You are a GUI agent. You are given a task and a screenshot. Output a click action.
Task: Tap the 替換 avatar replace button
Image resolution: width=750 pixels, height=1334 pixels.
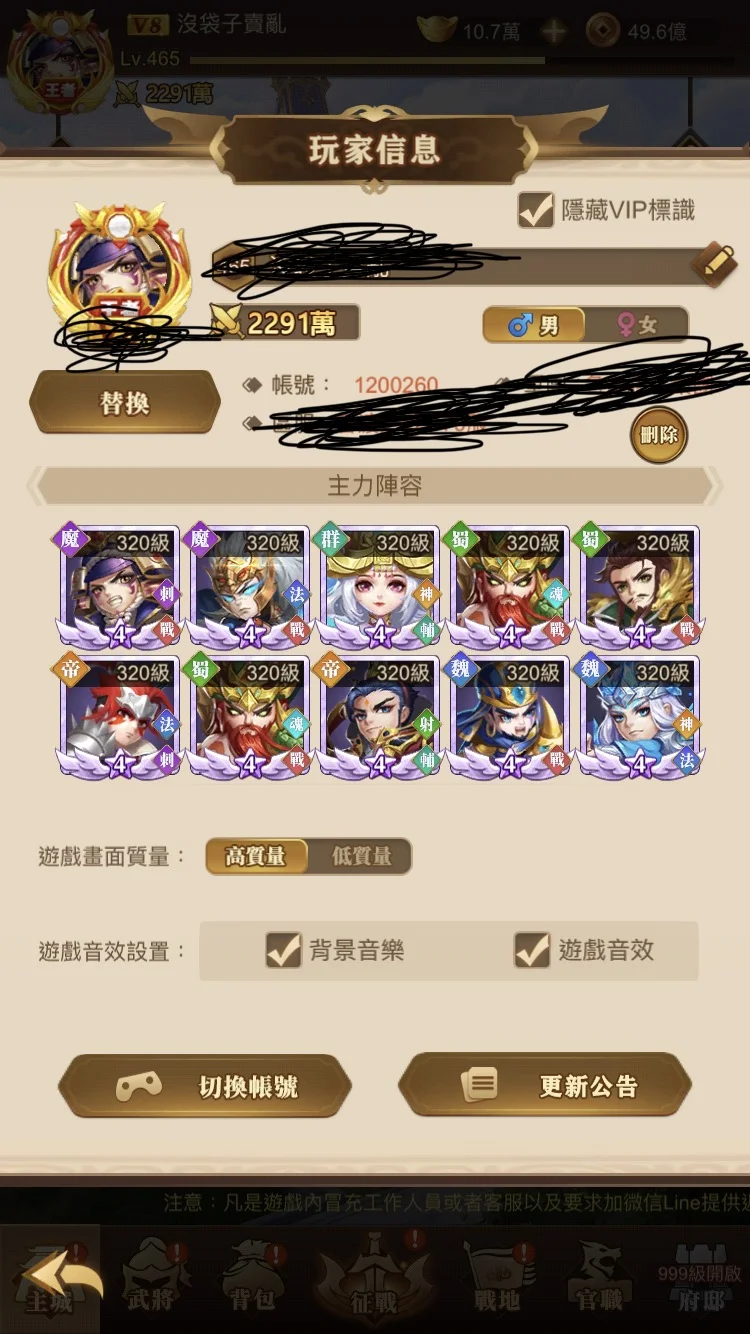click(x=125, y=403)
